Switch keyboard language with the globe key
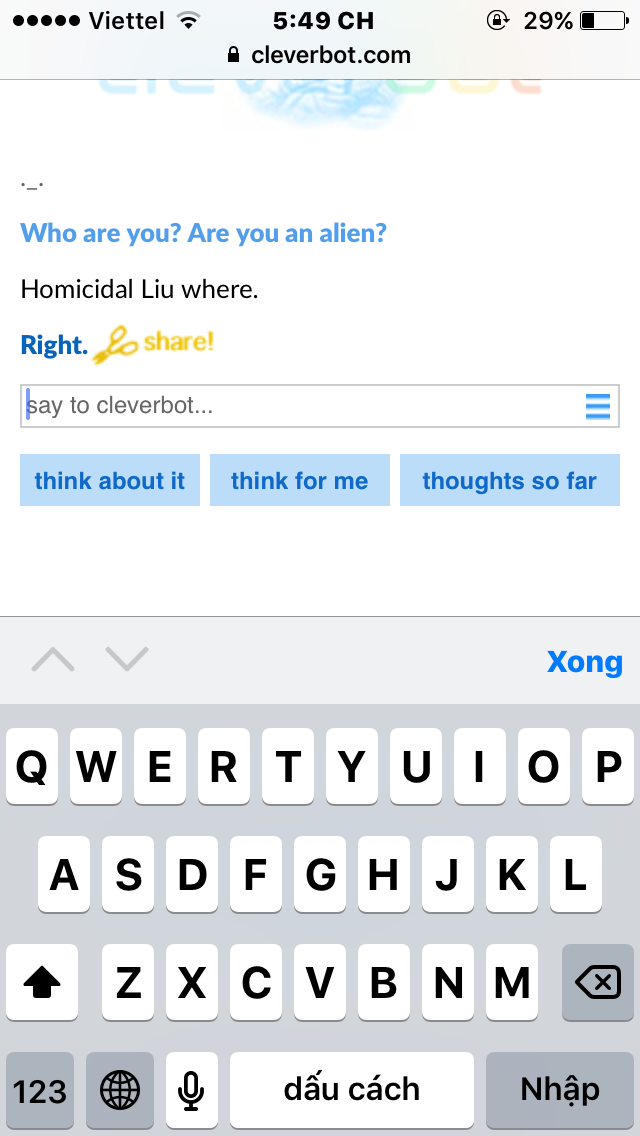 pyautogui.click(x=120, y=1090)
